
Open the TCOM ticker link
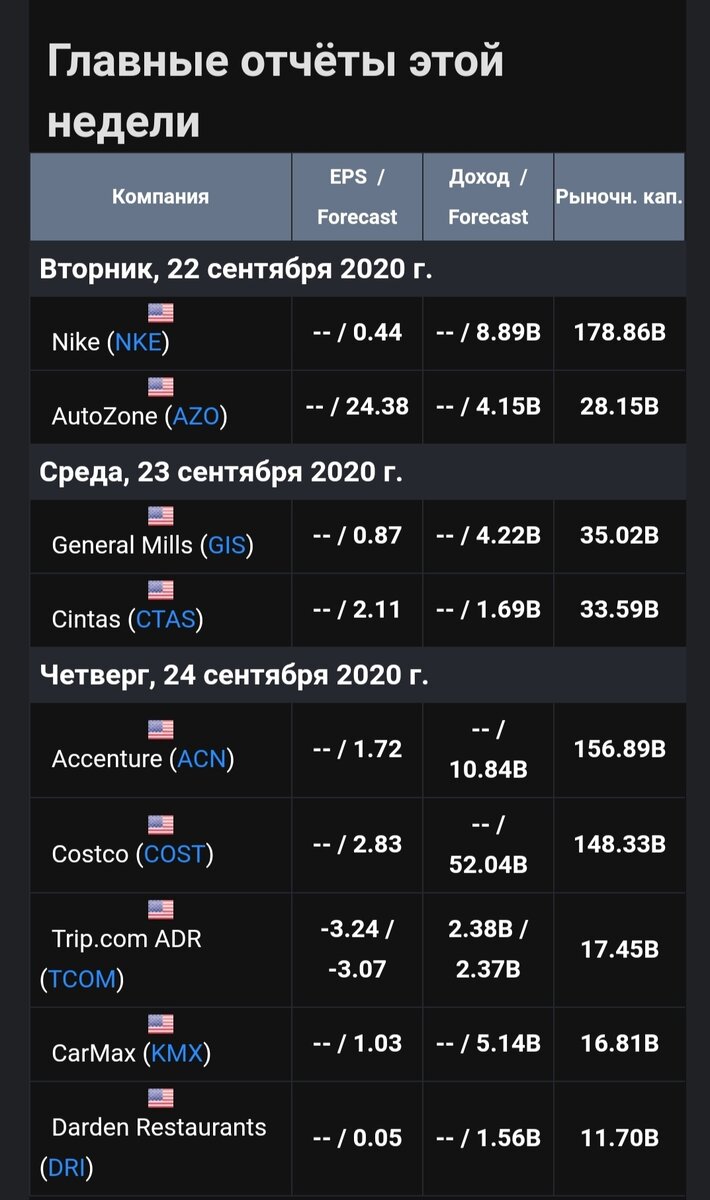coord(82,980)
